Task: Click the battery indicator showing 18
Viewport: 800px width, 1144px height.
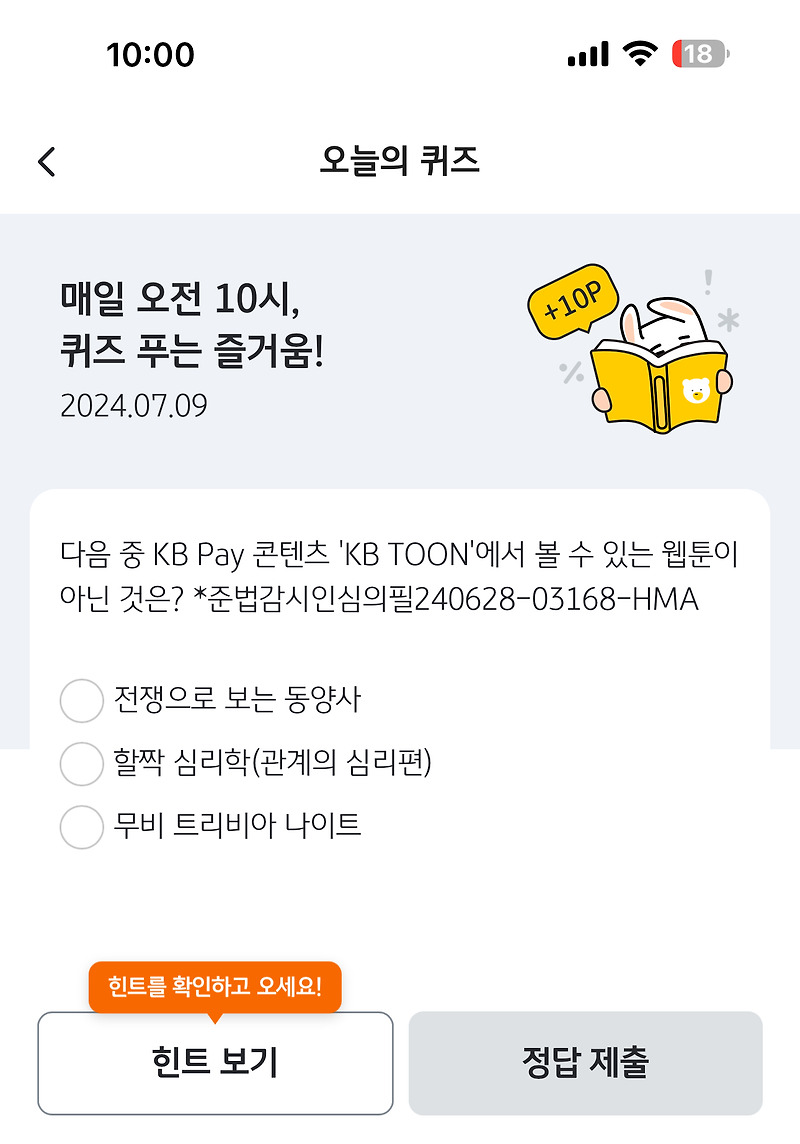Action: pyautogui.click(x=696, y=55)
